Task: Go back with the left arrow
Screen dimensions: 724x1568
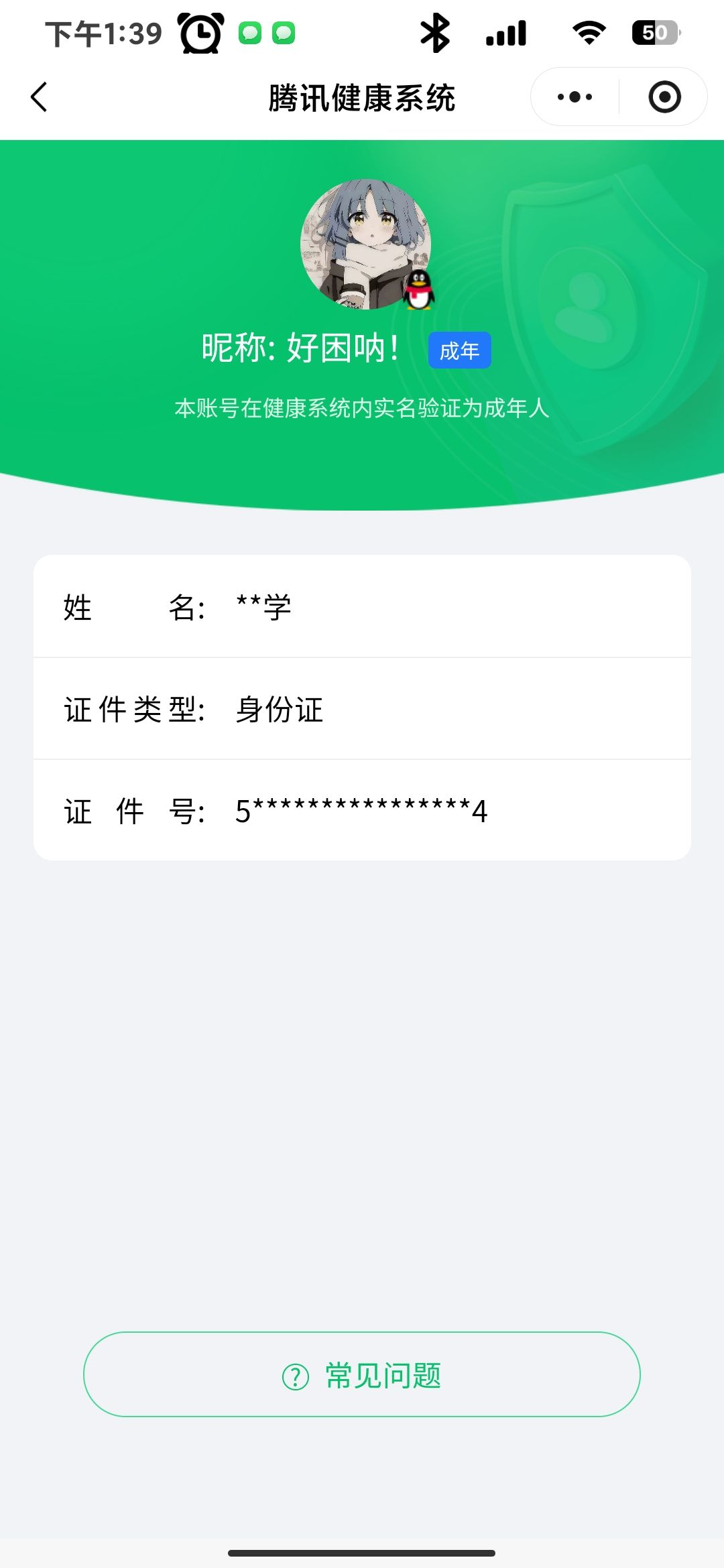Action: point(38,96)
